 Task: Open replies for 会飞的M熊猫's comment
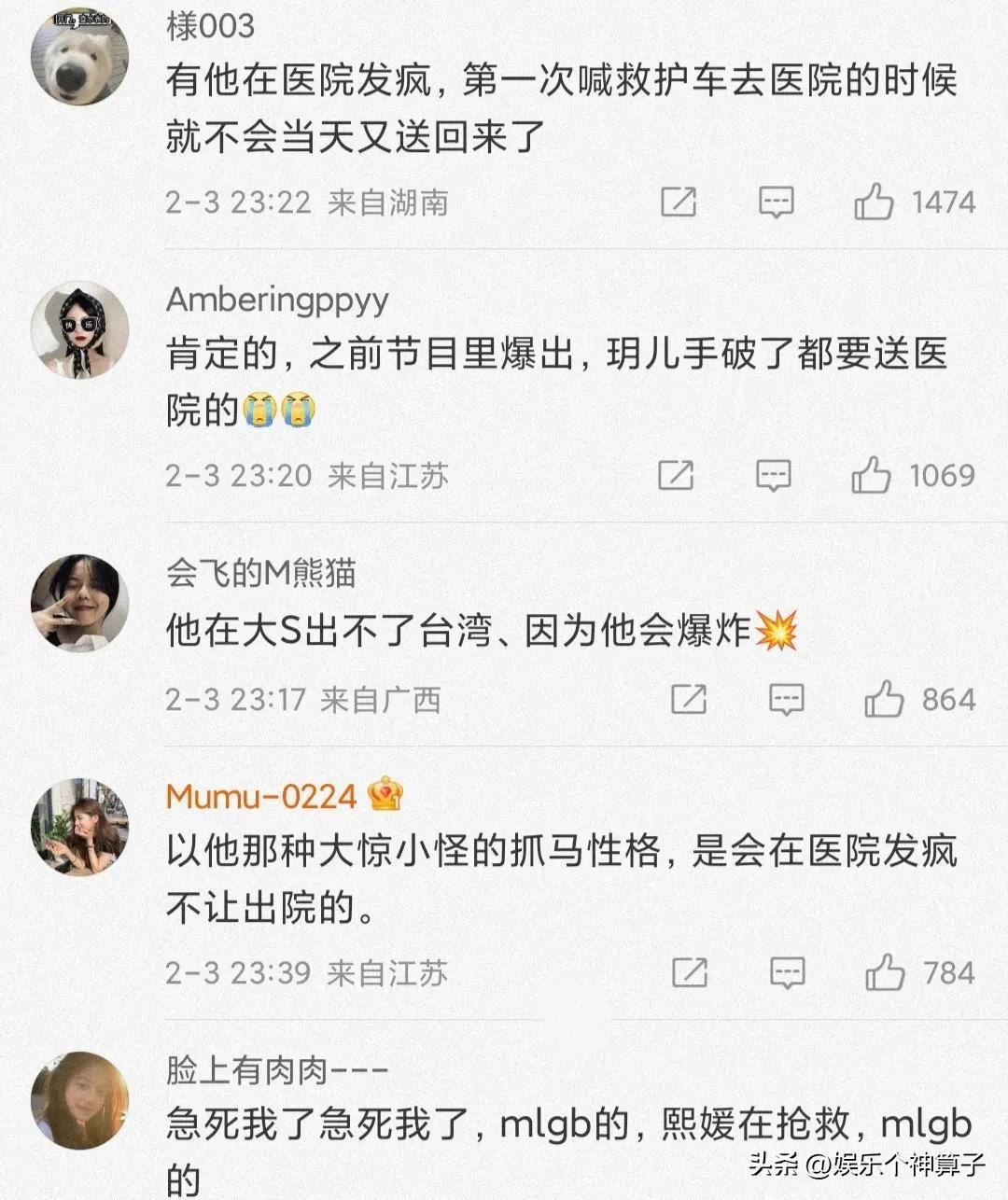coord(786,699)
